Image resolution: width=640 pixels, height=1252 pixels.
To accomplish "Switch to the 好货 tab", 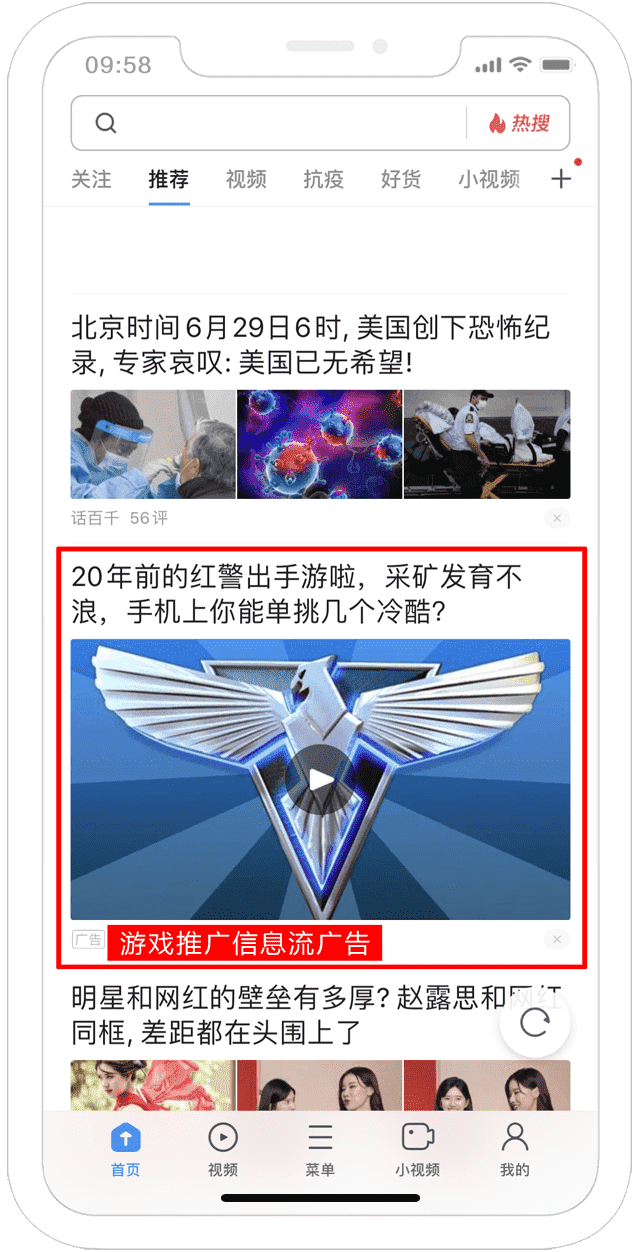I will click(401, 180).
